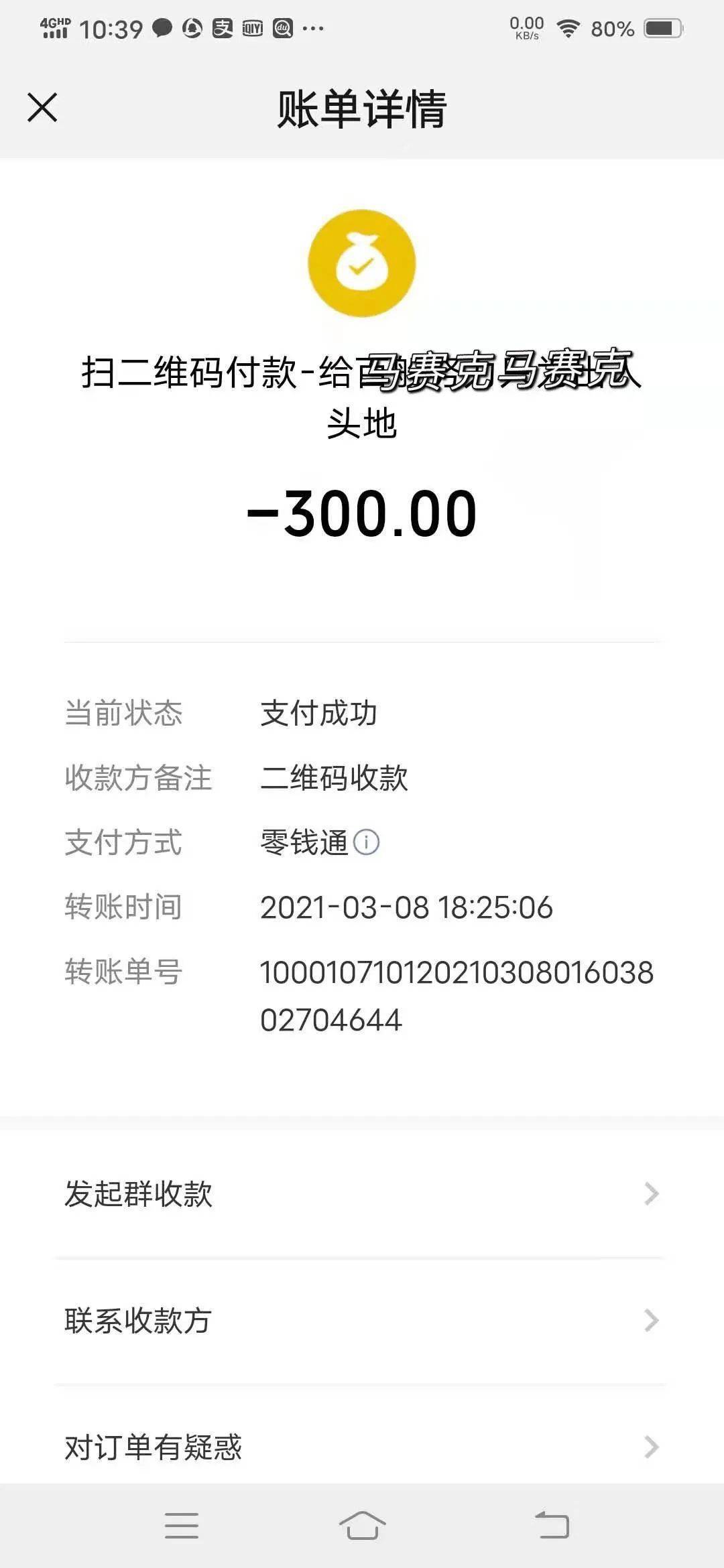724x1568 pixels.
Task: Open 发起群收款
Action: 362,1194
